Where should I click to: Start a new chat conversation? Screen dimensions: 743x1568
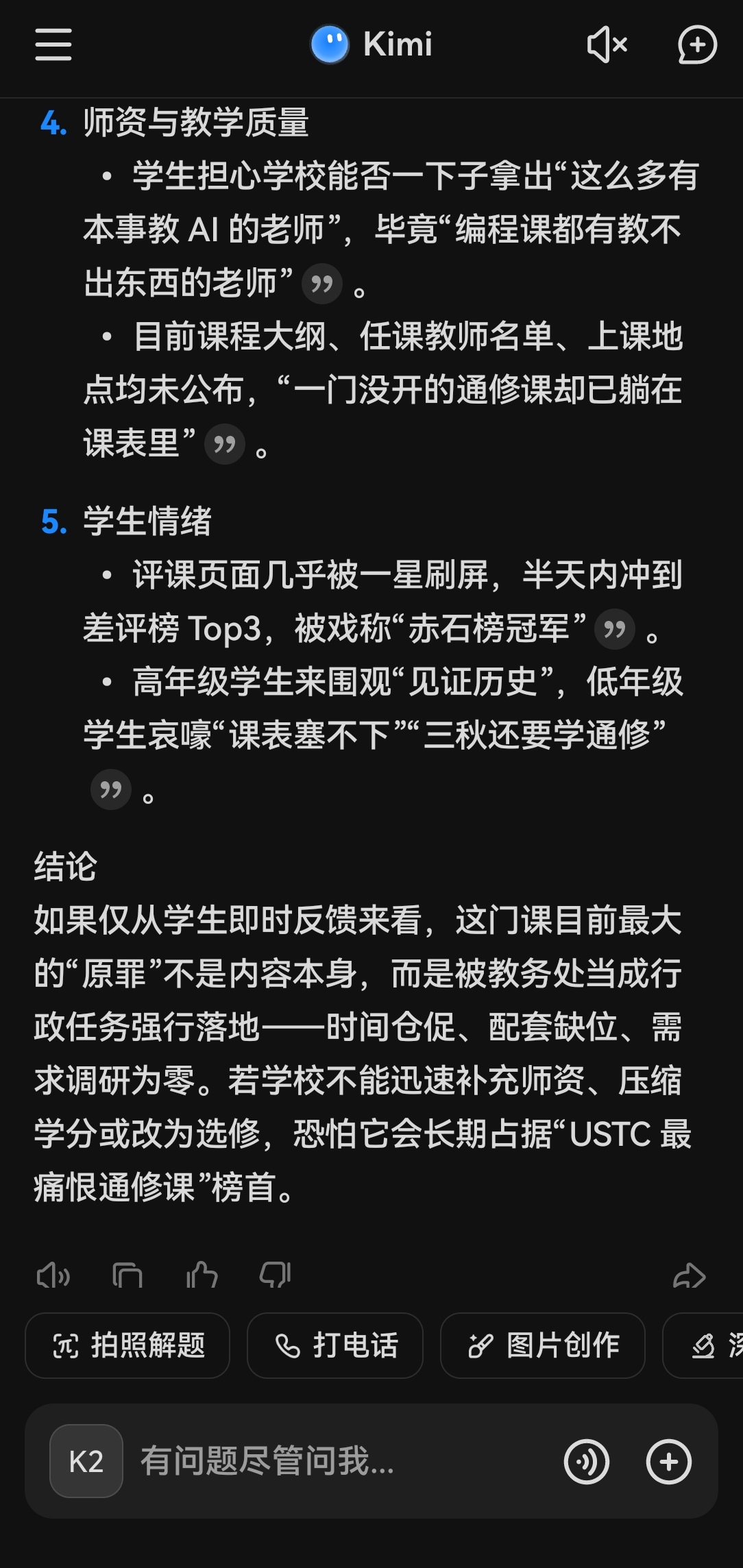[697, 45]
